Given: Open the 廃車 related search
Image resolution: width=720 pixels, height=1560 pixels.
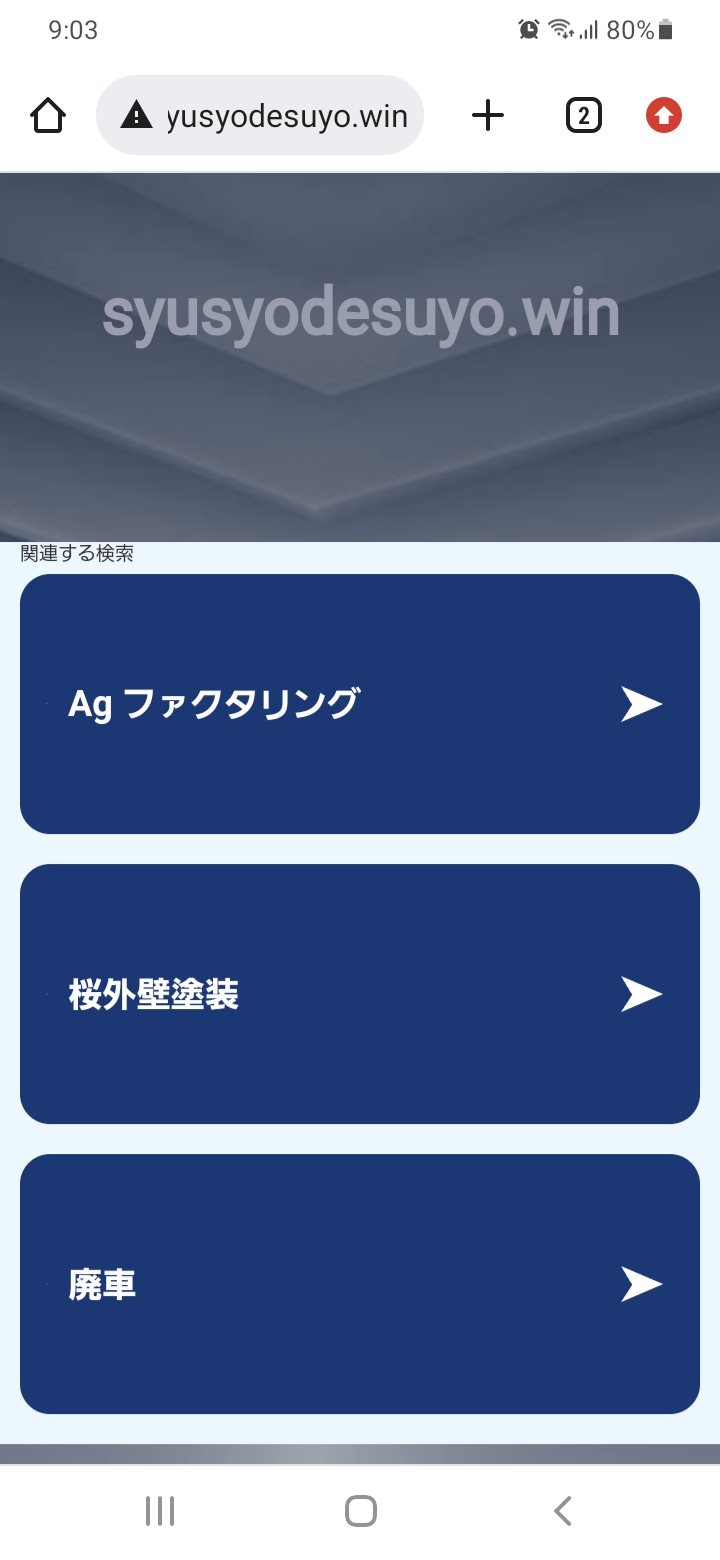Looking at the screenshot, I should pyautogui.click(x=360, y=1284).
